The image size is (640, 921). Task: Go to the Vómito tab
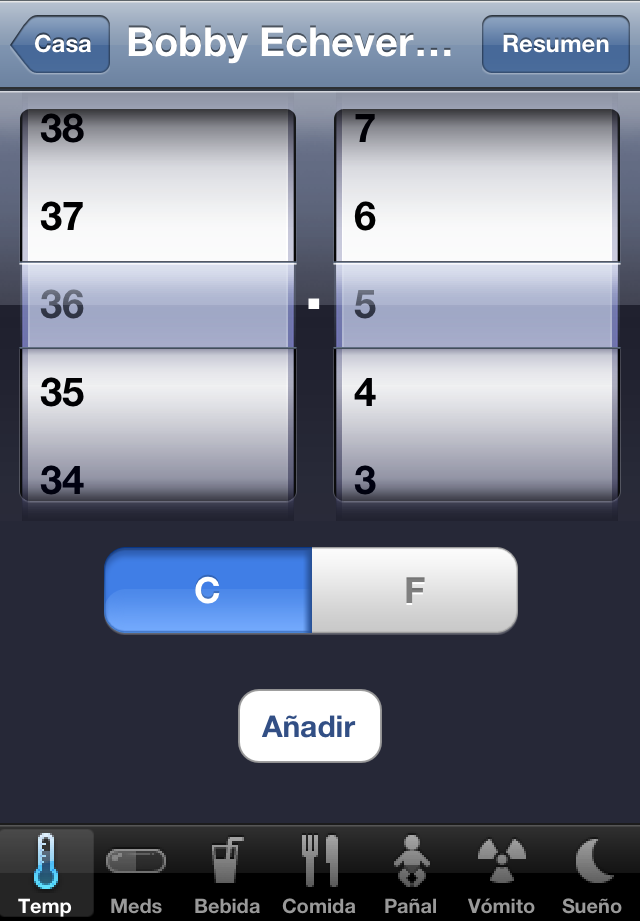click(x=501, y=874)
